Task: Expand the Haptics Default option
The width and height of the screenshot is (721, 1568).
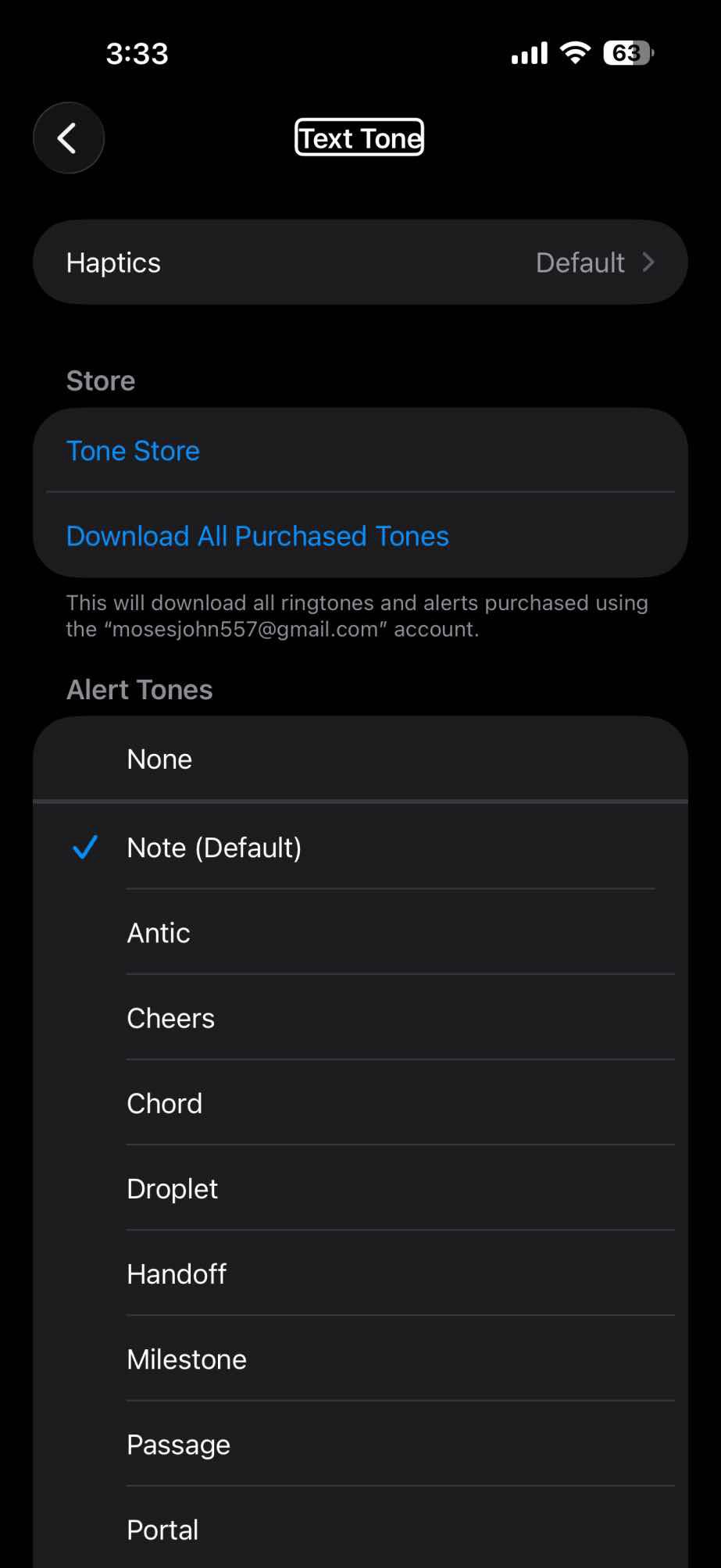Action: 580,263
